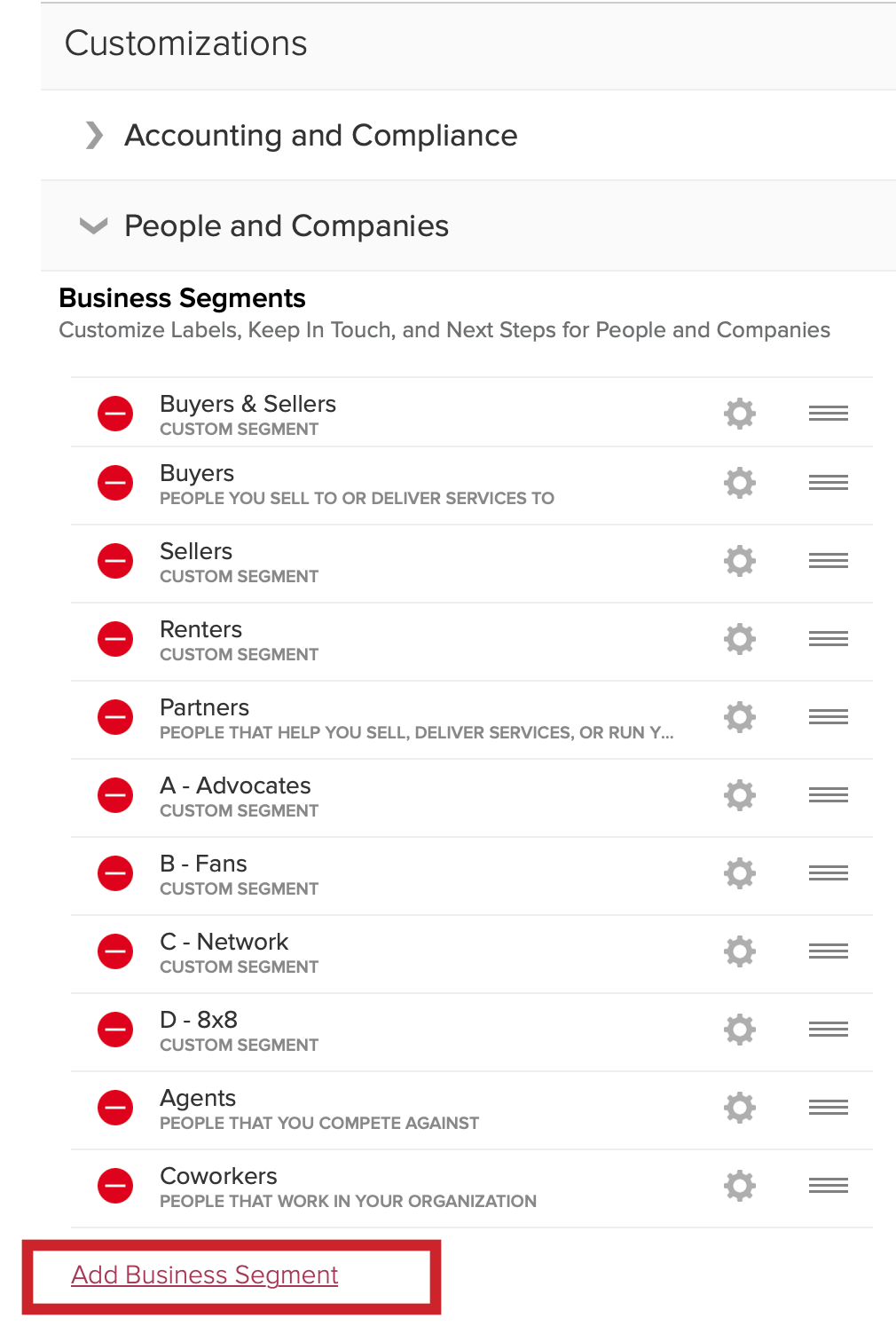The width and height of the screenshot is (896, 1326).
Task: Delete the Sellers segment
Action: (115, 561)
